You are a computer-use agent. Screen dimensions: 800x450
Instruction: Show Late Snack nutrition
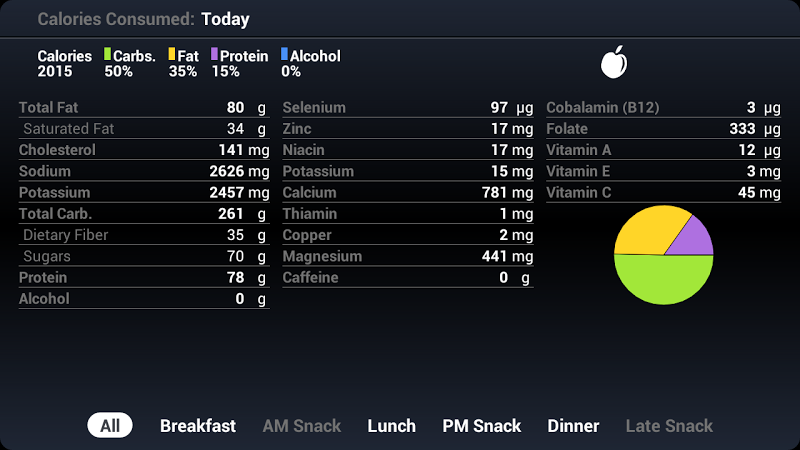(669, 426)
